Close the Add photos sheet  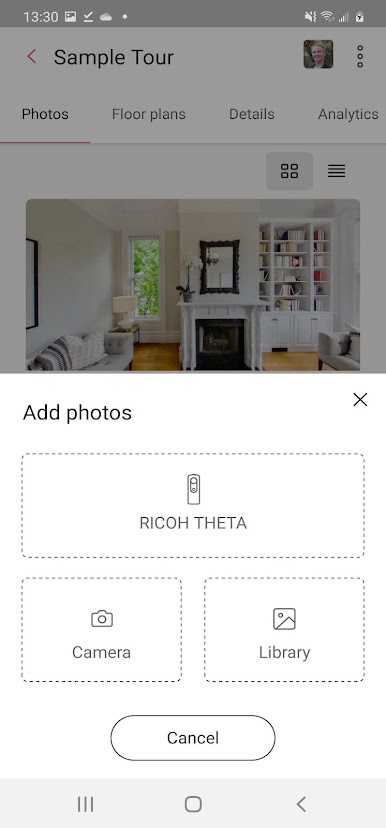tap(360, 400)
